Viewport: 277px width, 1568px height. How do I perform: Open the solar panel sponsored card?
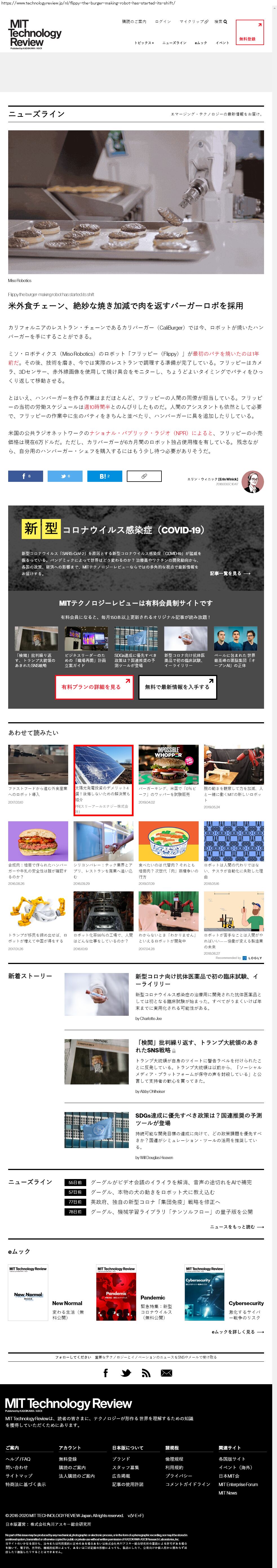pos(103,779)
